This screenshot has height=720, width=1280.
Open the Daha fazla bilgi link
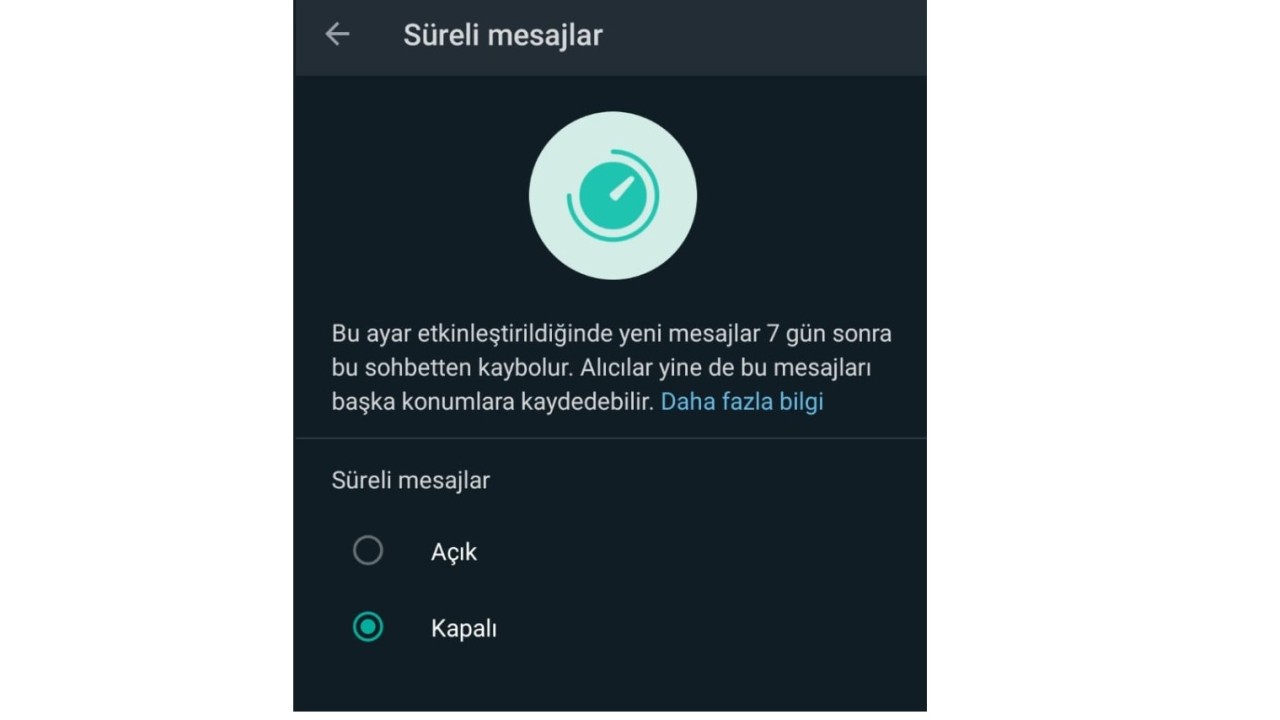(741, 402)
